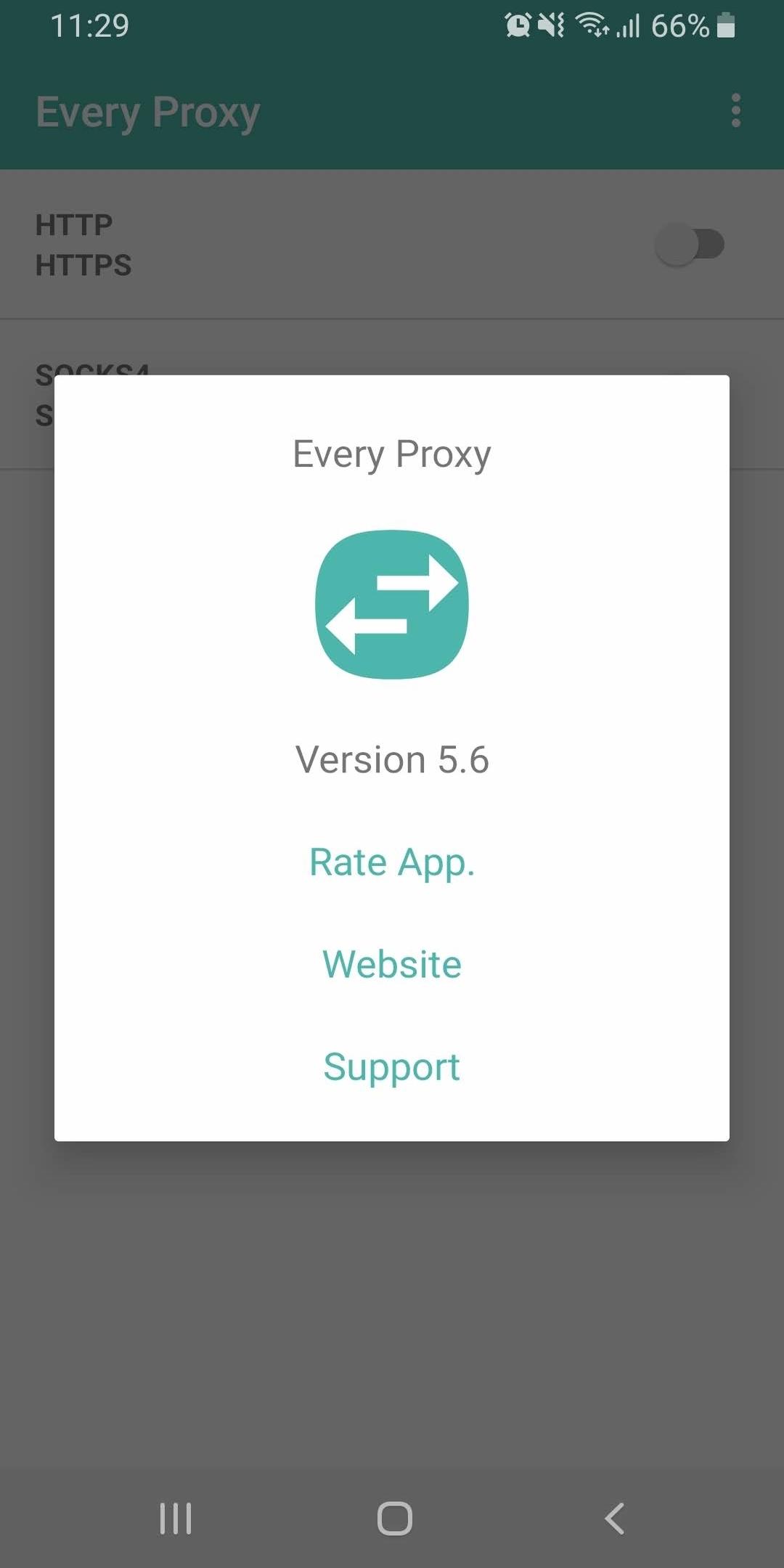The height and width of the screenshot is (1568, 784).
Task: Open the Support link
Action: tap(392, 1067)
